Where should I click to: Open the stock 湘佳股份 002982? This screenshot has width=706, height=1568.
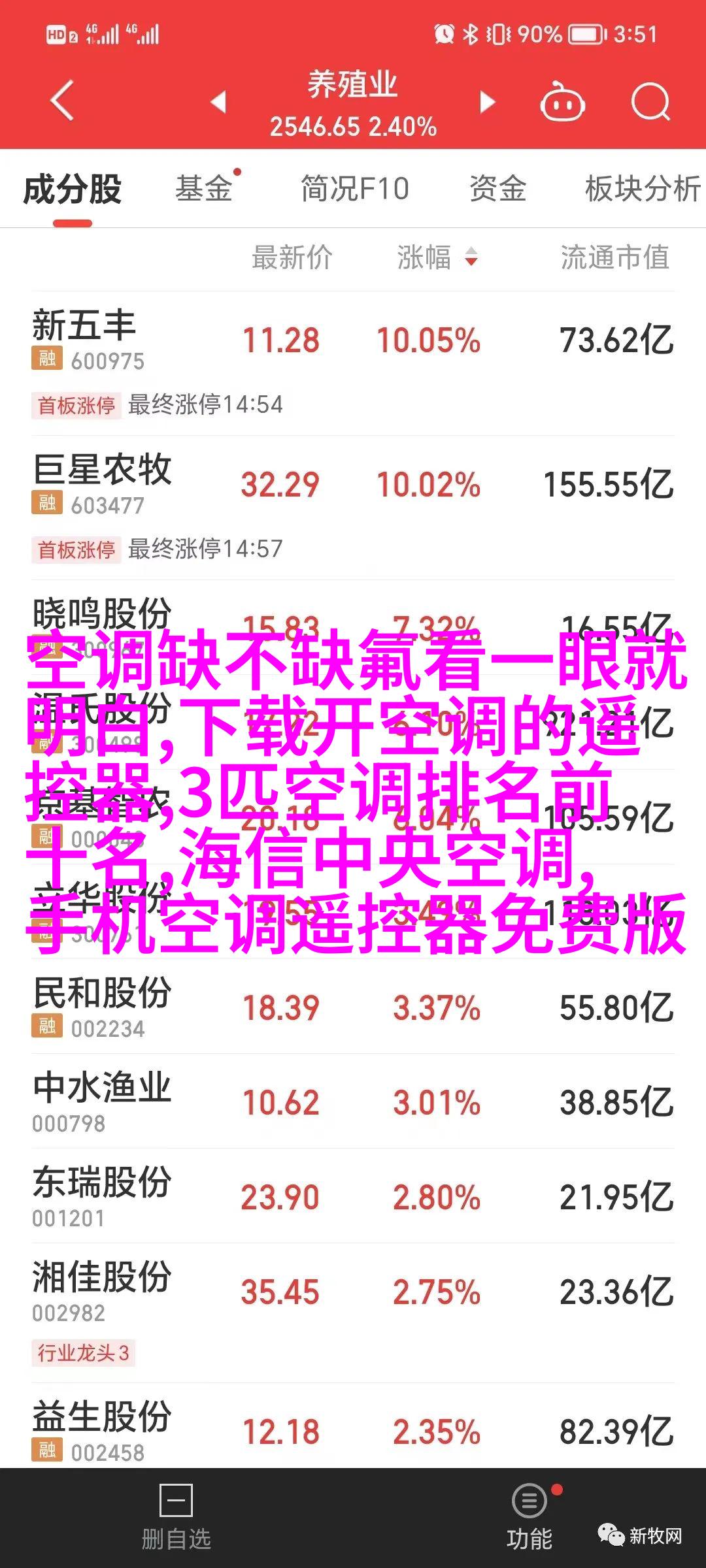coord(353,1313)
